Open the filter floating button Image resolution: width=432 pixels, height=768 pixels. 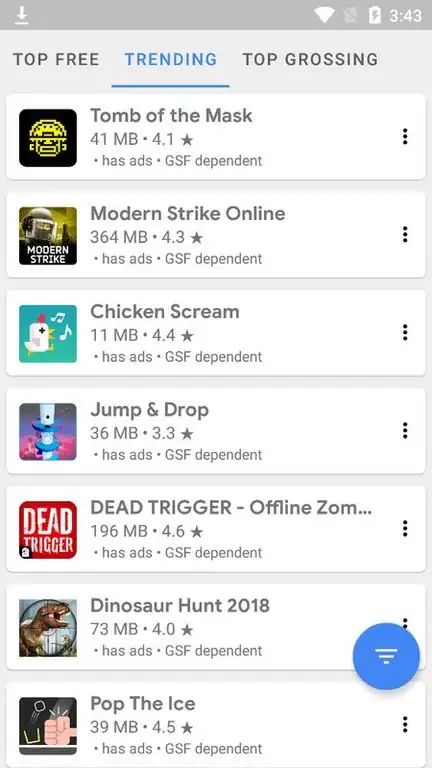pos(386,656)
